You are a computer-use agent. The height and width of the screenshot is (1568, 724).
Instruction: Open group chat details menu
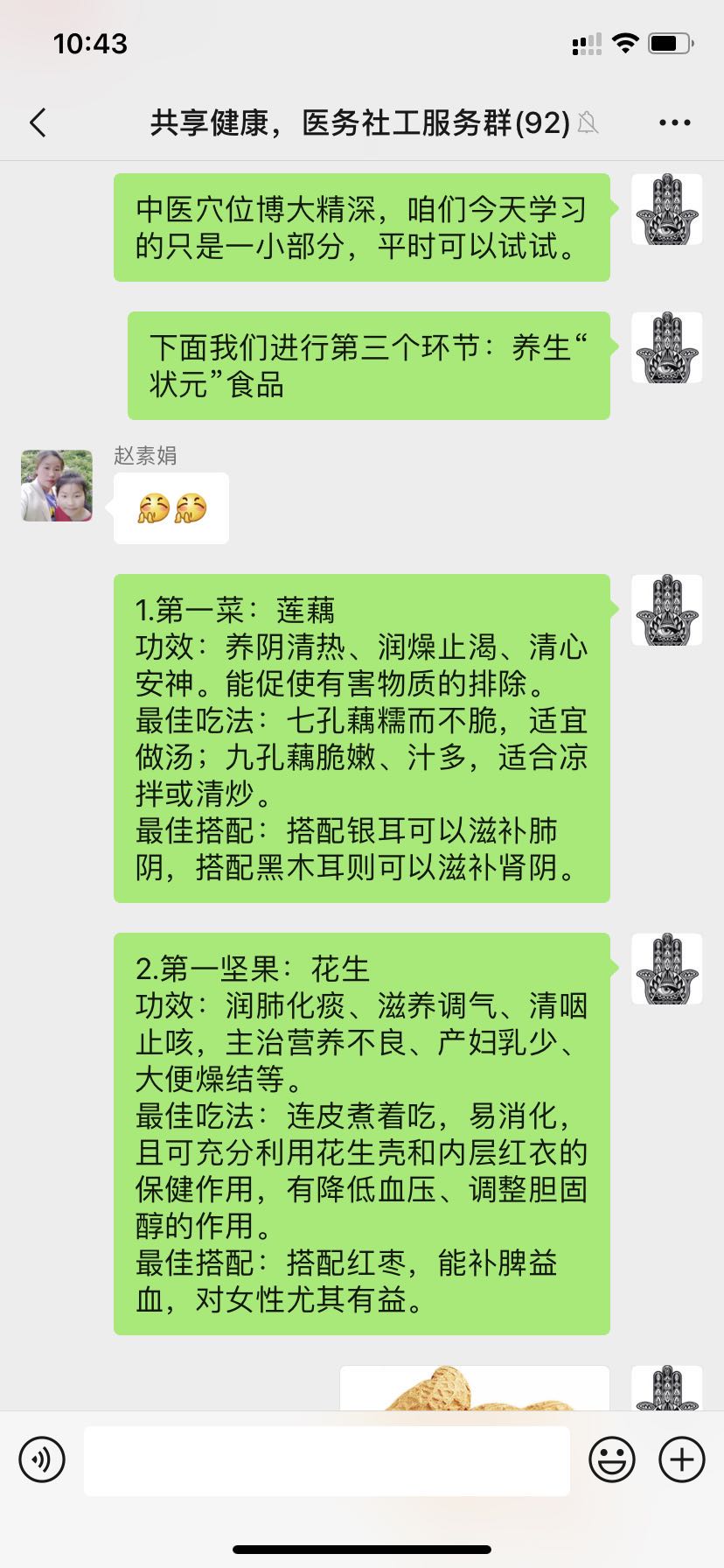(674, 123)
